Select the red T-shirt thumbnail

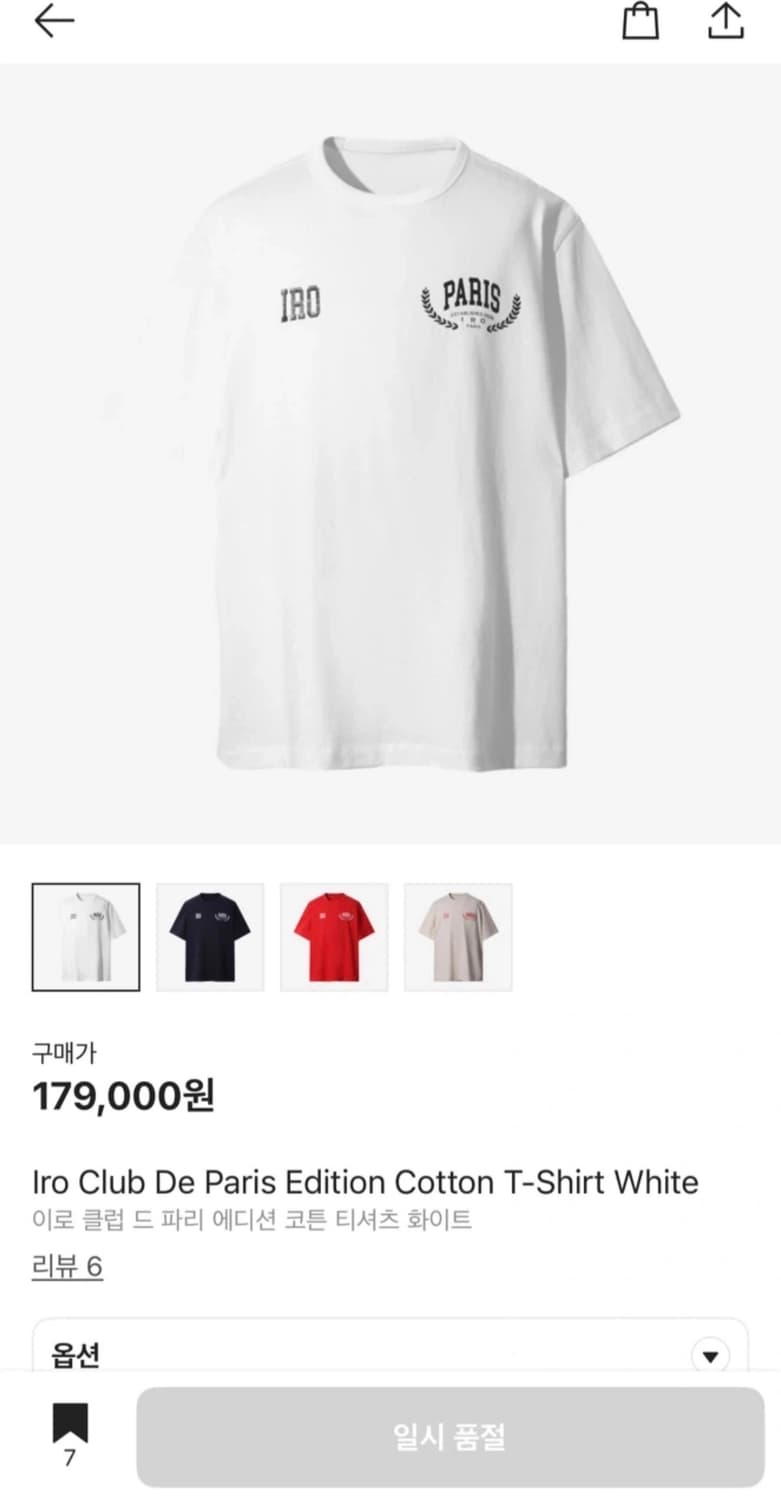[334, 935]
